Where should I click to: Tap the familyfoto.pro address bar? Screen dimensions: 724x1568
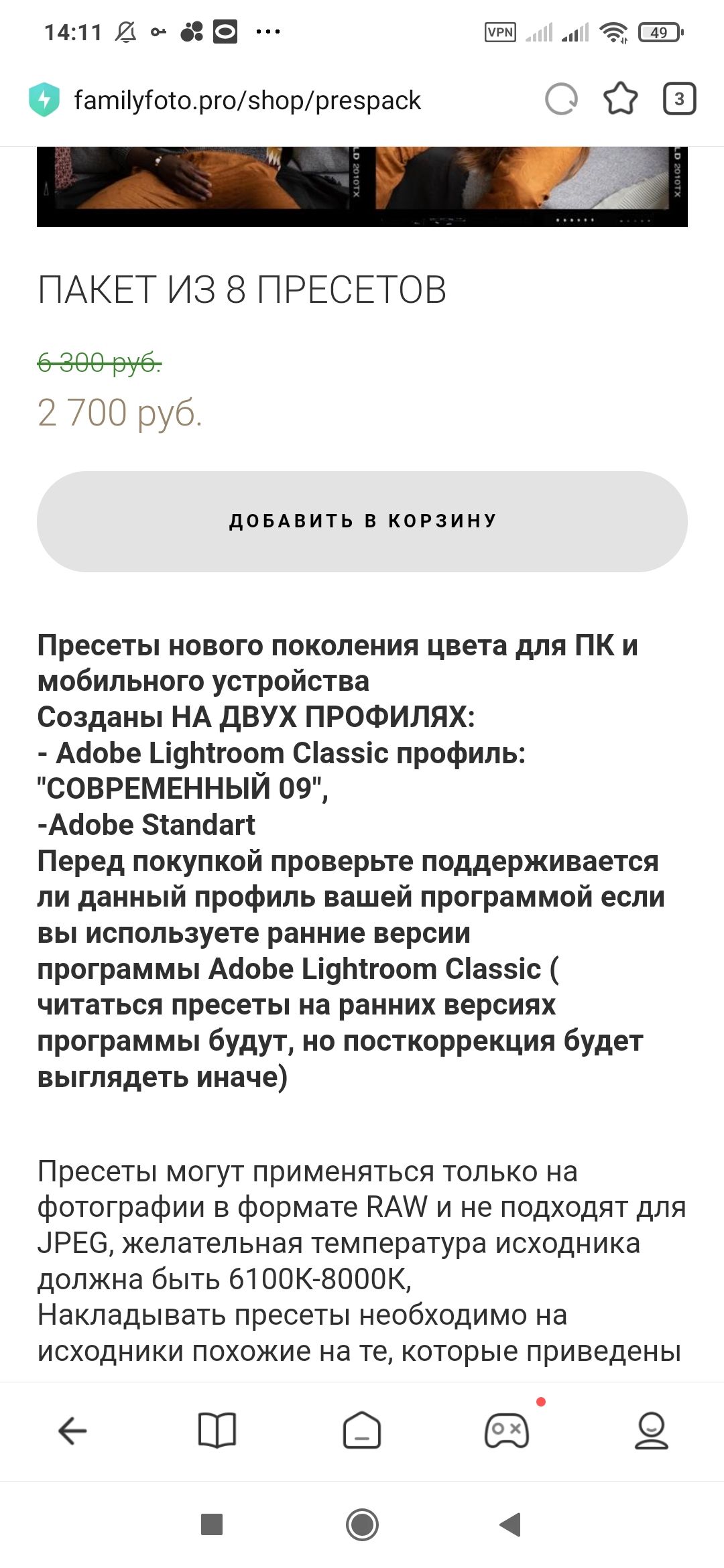[x=247, y=101]
